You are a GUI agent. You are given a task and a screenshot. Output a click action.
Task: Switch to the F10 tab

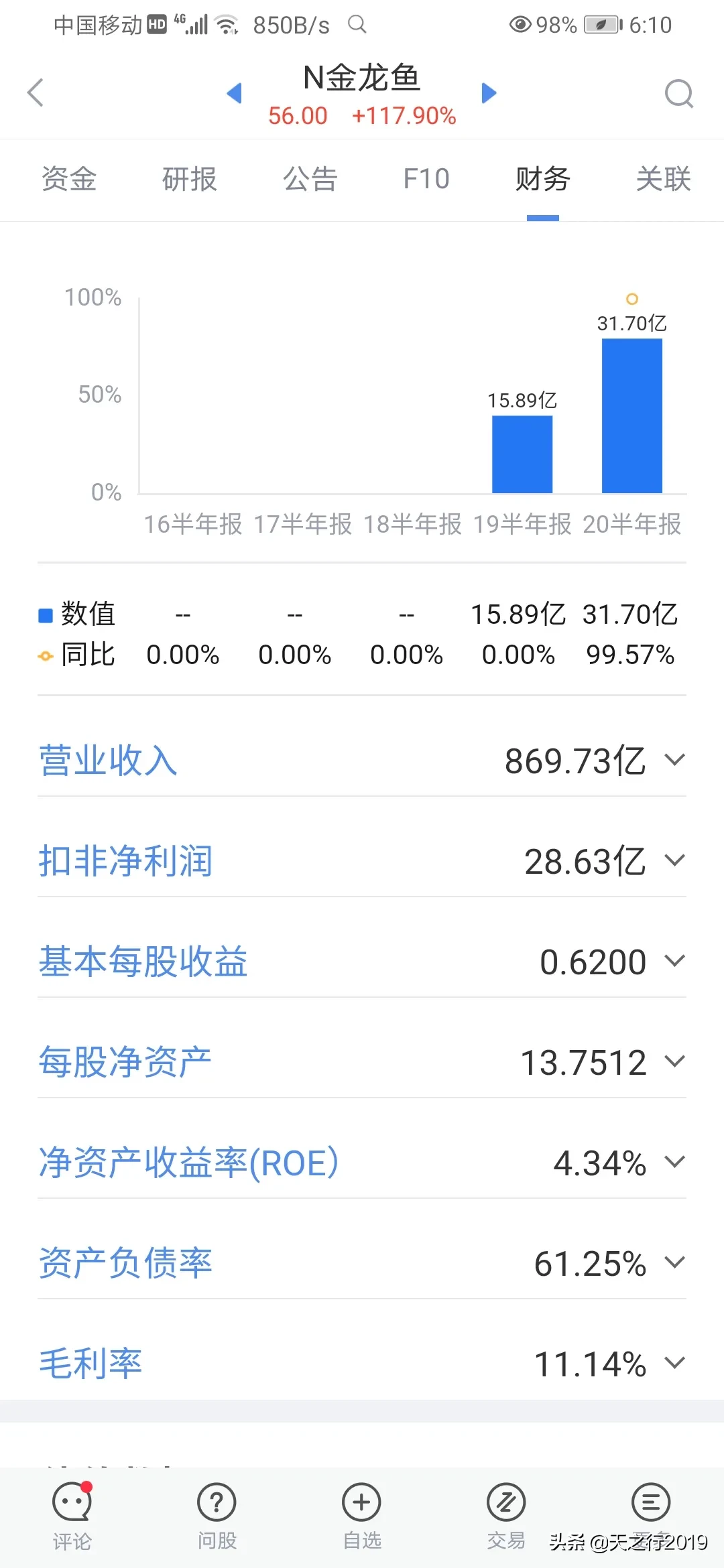(x=426, y=179)
